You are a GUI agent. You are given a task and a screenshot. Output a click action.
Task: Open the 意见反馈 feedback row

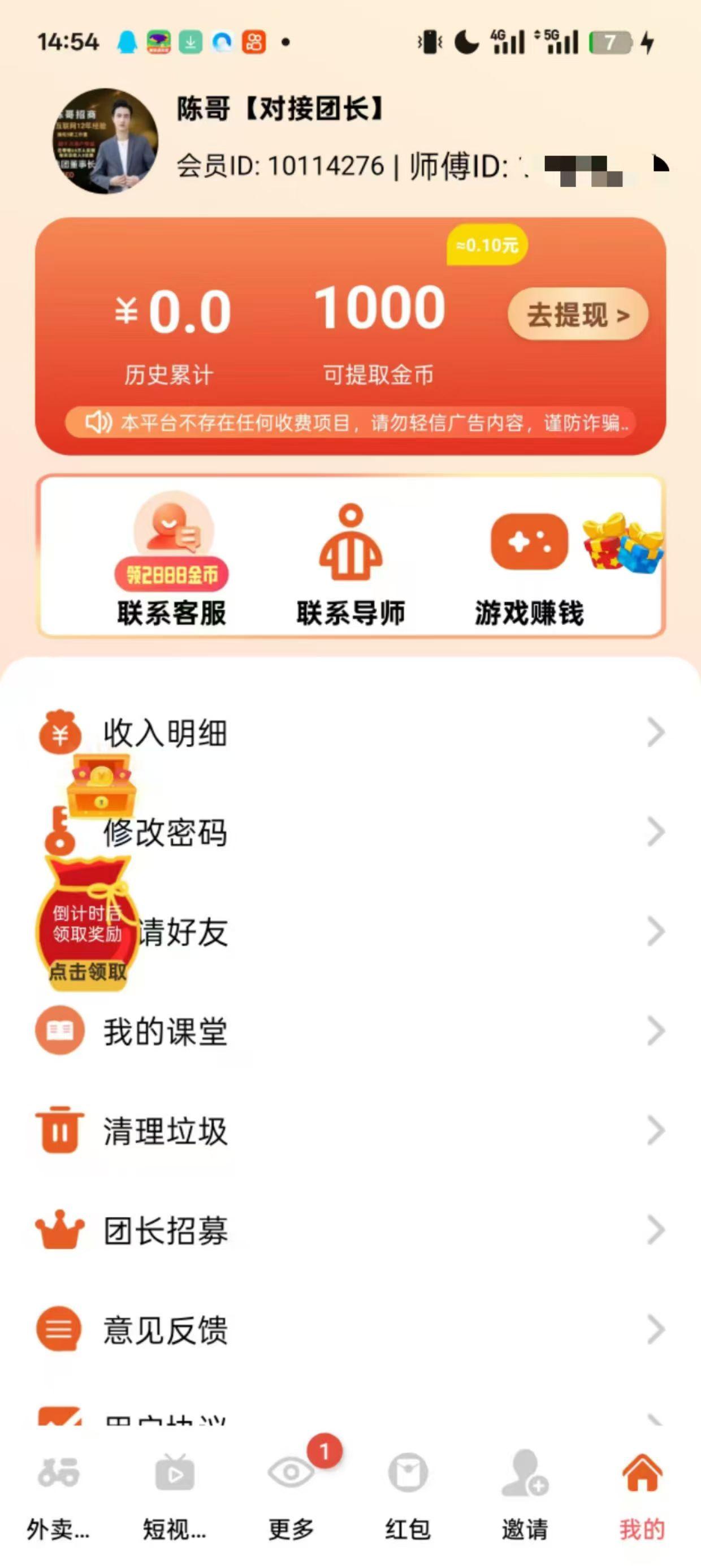pyautogui.click(x=350, y=1330)
